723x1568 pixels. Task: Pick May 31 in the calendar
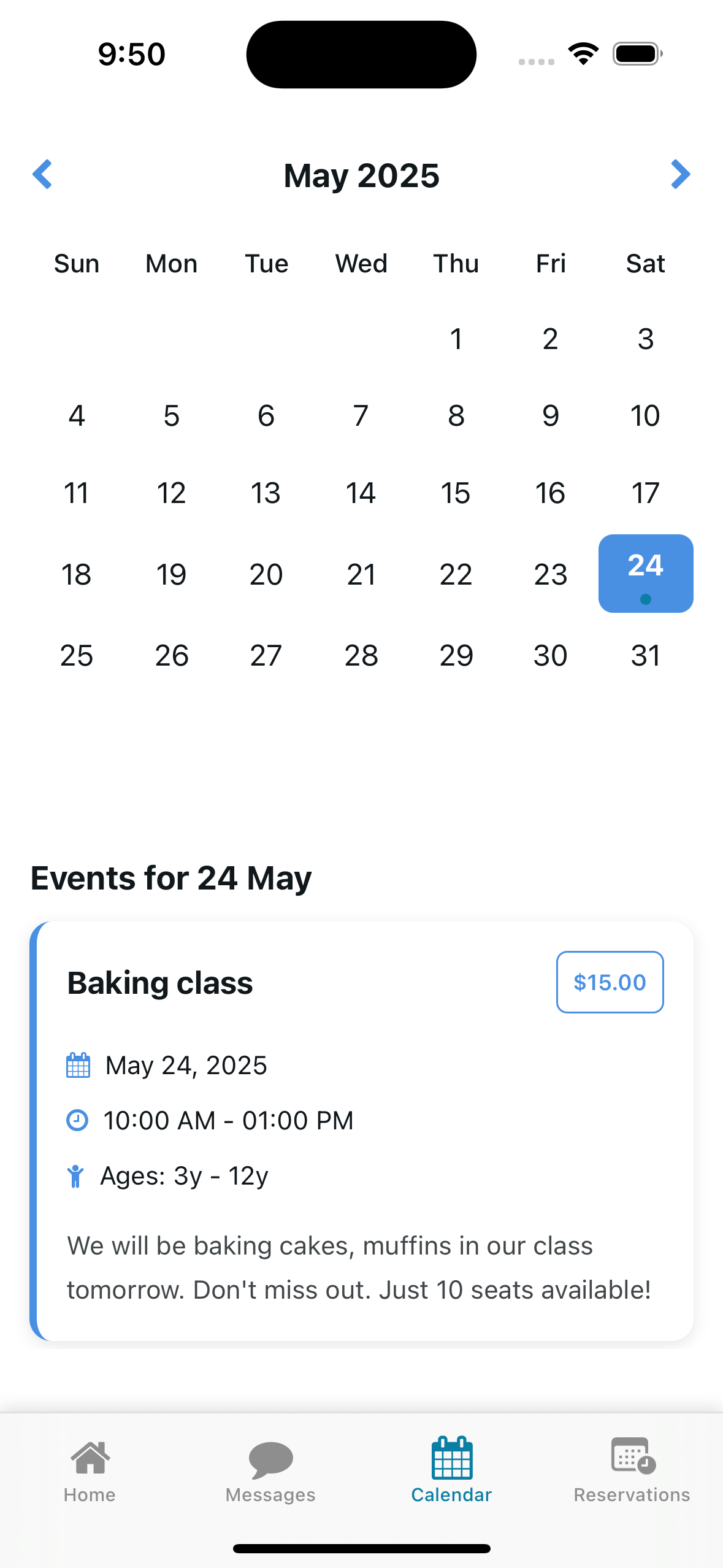[646, 656]
